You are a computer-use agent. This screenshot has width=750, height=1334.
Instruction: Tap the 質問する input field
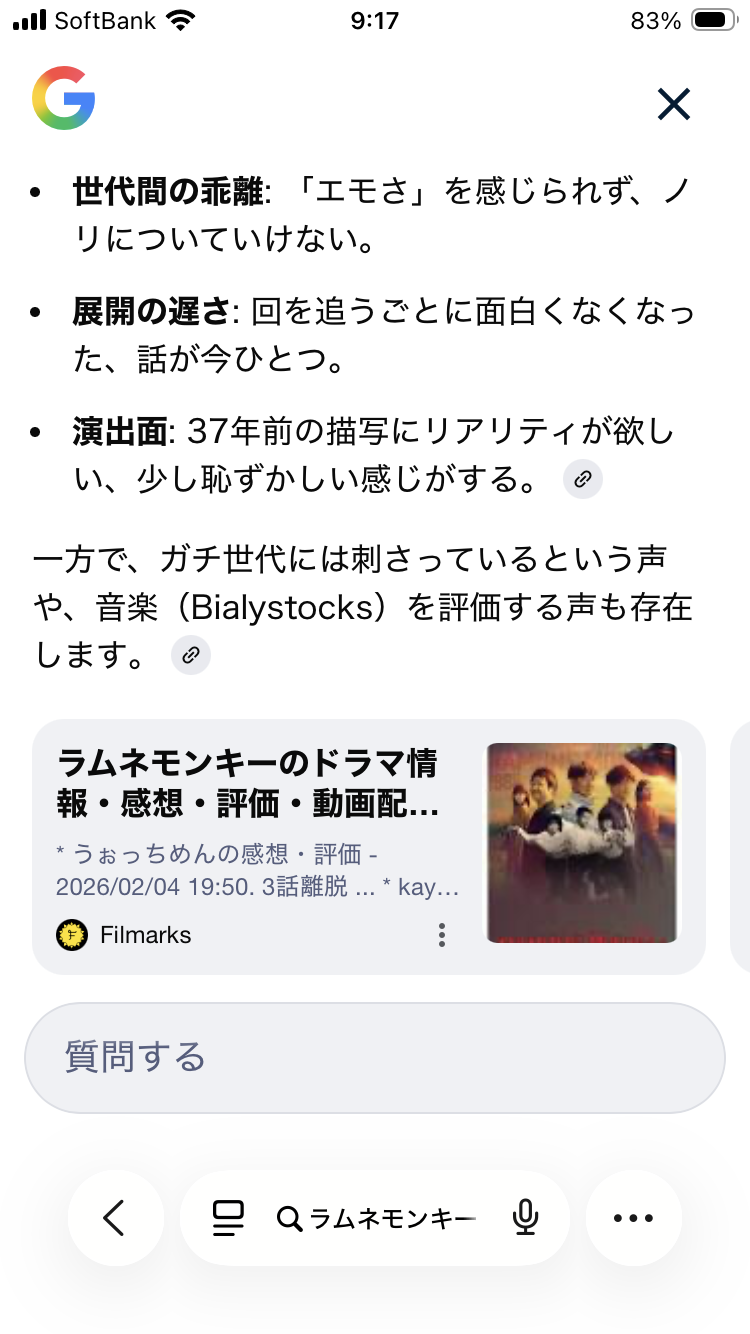[x=374, y=1057]
